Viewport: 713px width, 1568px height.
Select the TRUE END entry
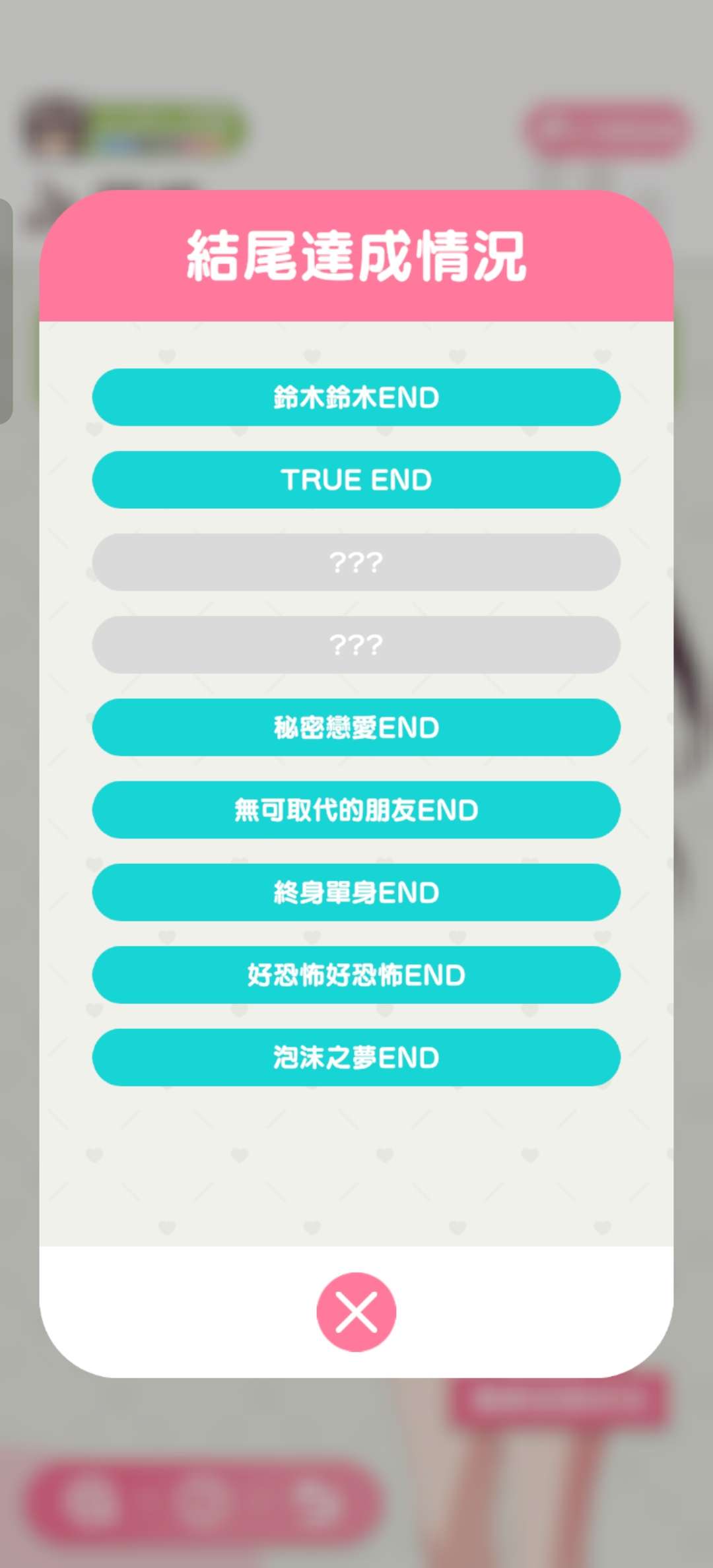pyautogui.click(x=356, y=480)
